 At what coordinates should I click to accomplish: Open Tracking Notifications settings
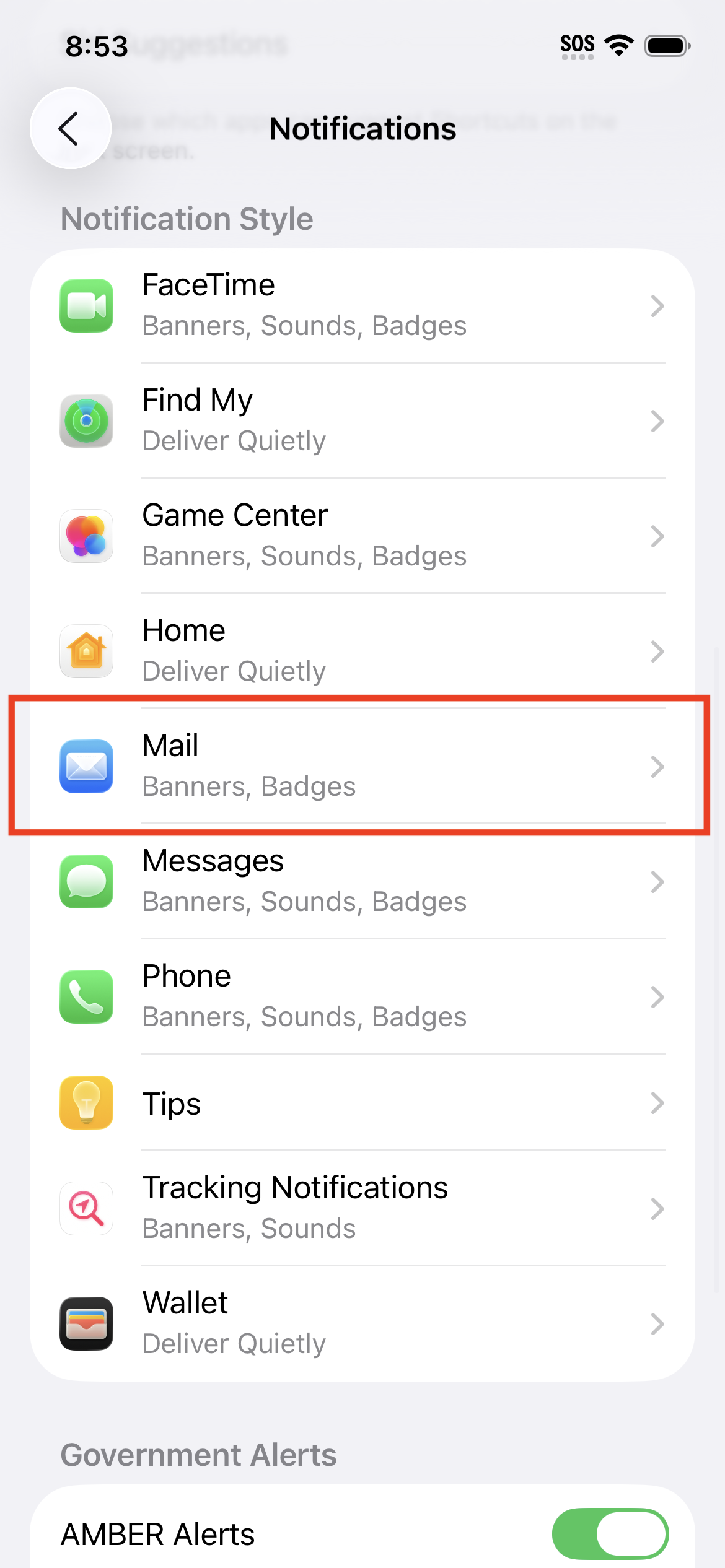click(362, 1208)
